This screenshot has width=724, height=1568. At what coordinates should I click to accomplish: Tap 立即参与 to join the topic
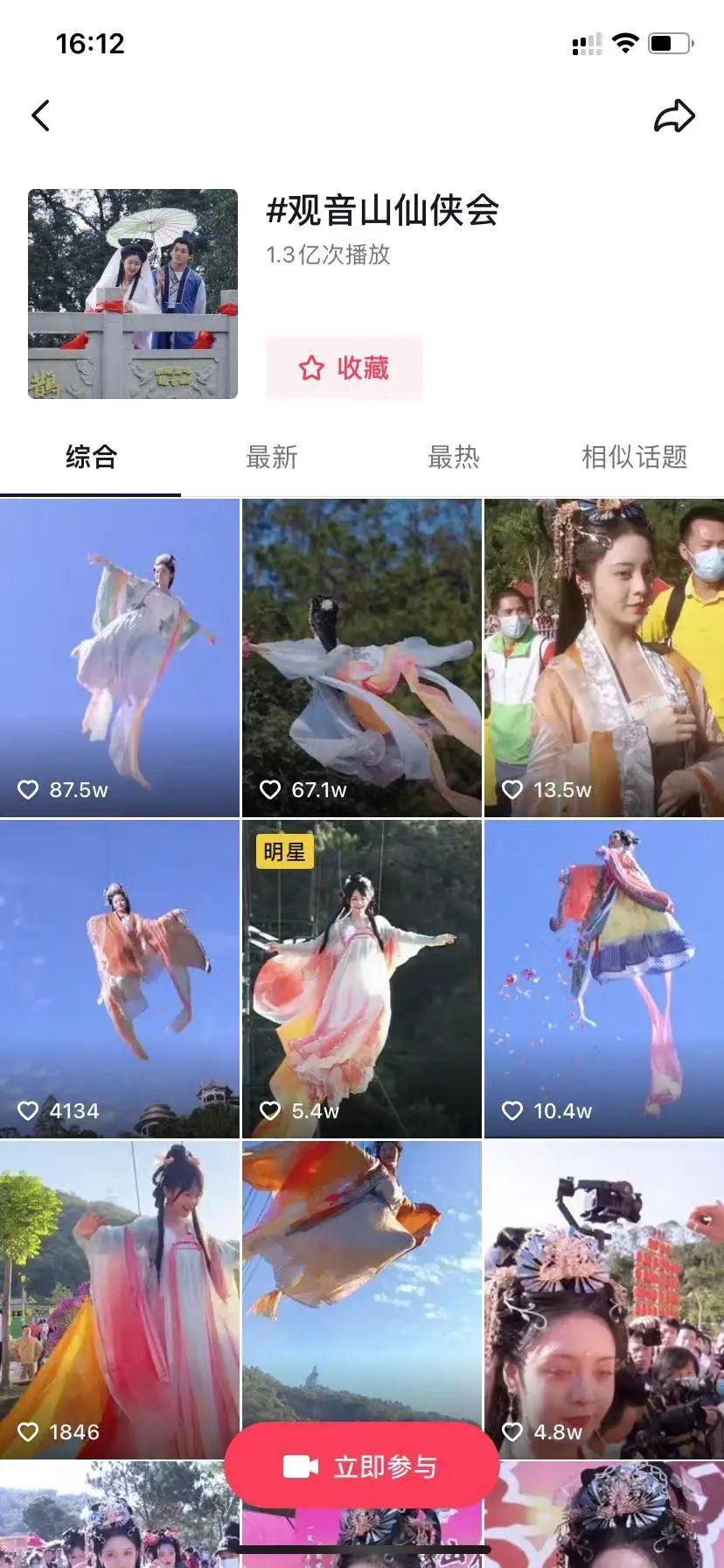(x=361, y=1466)
